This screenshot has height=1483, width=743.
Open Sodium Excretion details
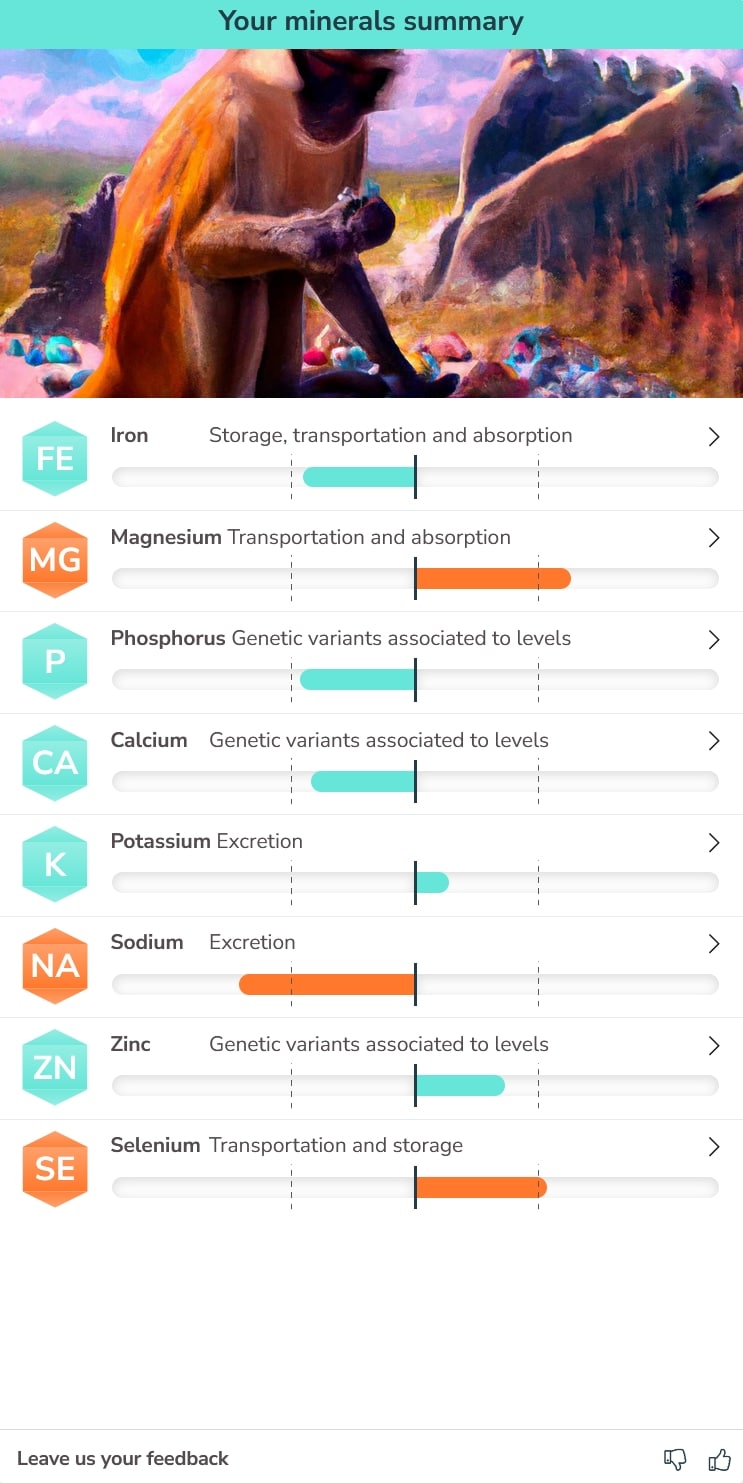click(x=371, y=967)
